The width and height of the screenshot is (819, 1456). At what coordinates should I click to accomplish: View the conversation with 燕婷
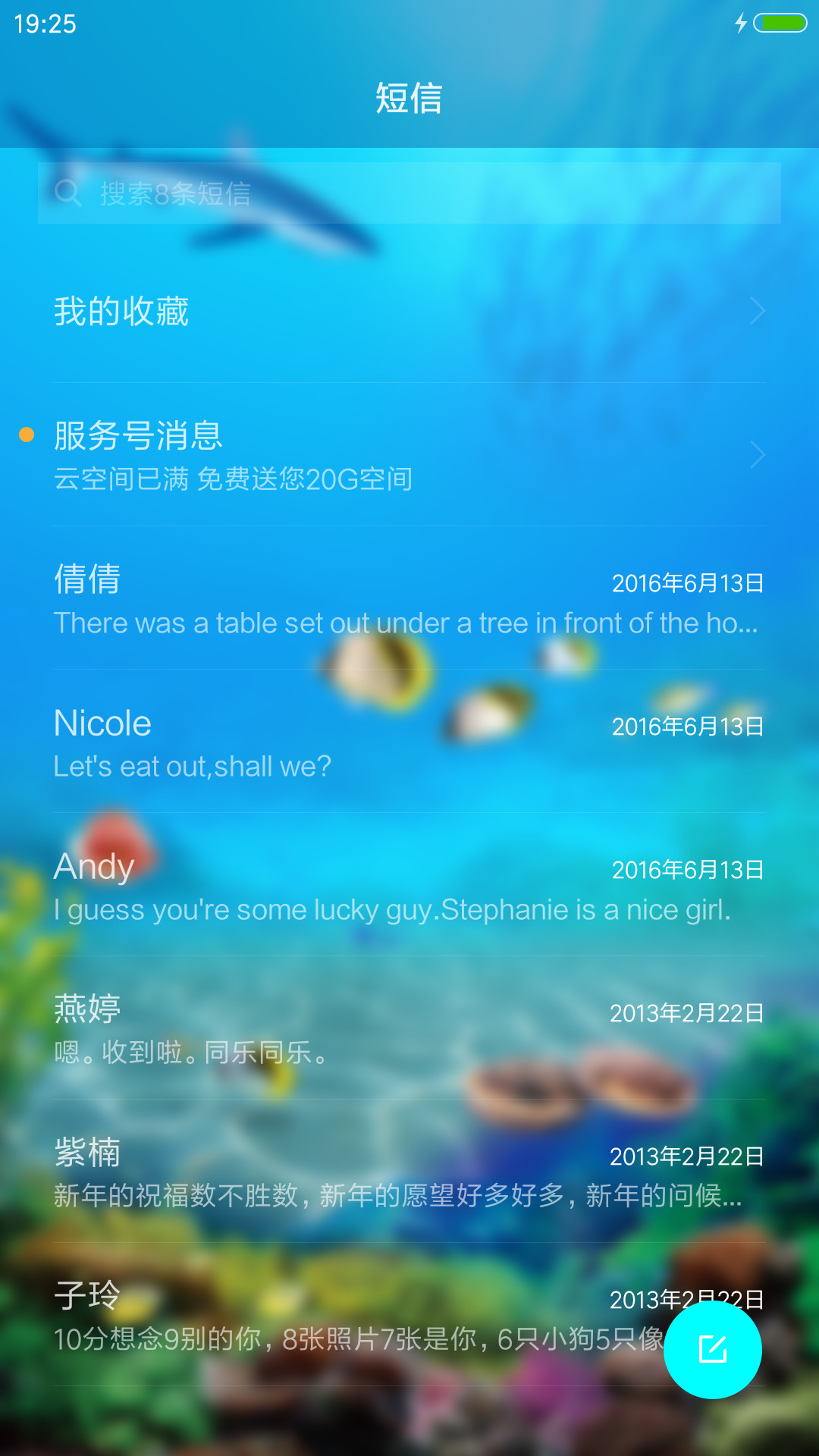click(x=409, y=1029)
